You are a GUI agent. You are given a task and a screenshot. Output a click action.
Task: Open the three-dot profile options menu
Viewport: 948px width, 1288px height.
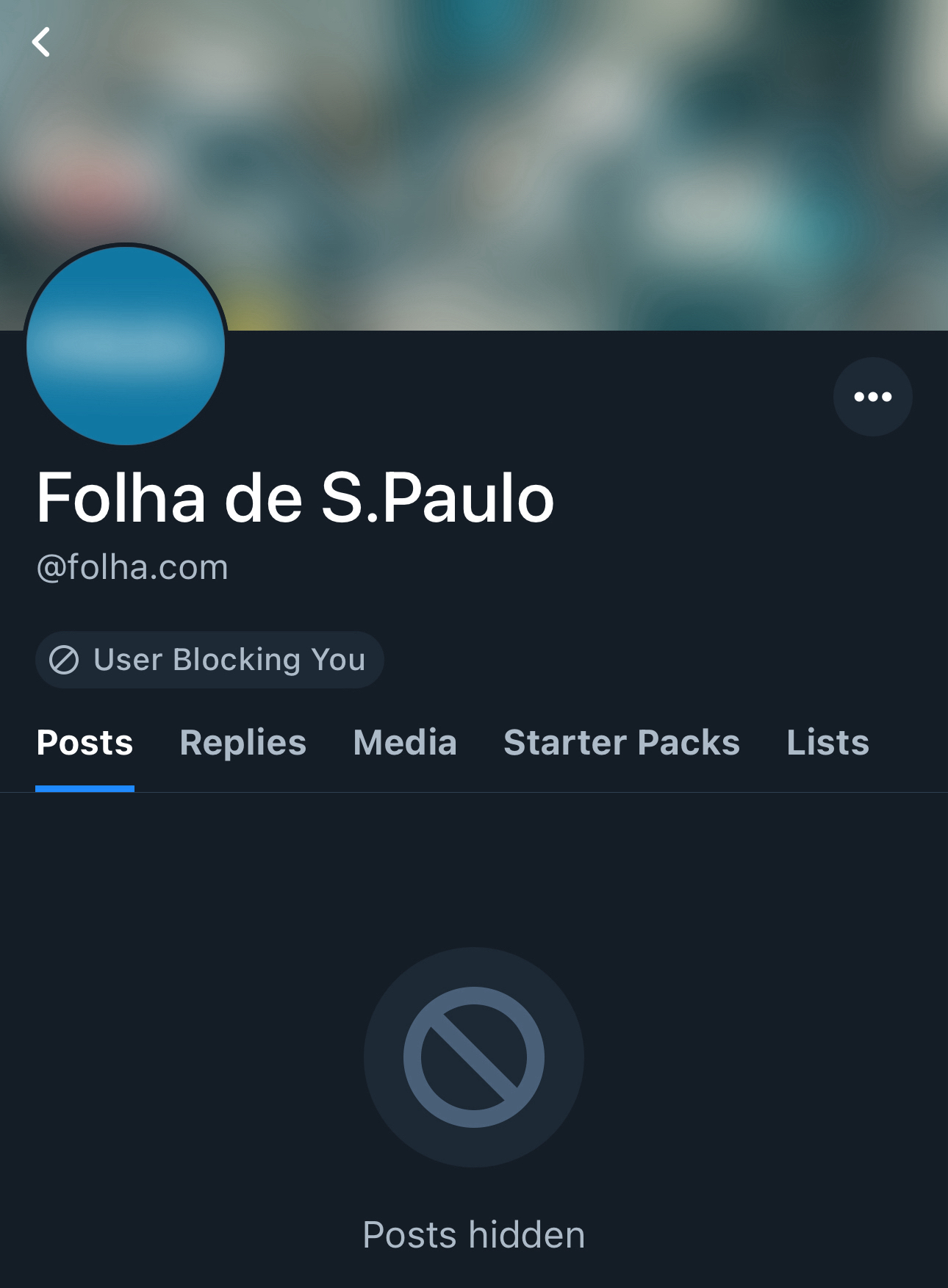click(872, 397)
